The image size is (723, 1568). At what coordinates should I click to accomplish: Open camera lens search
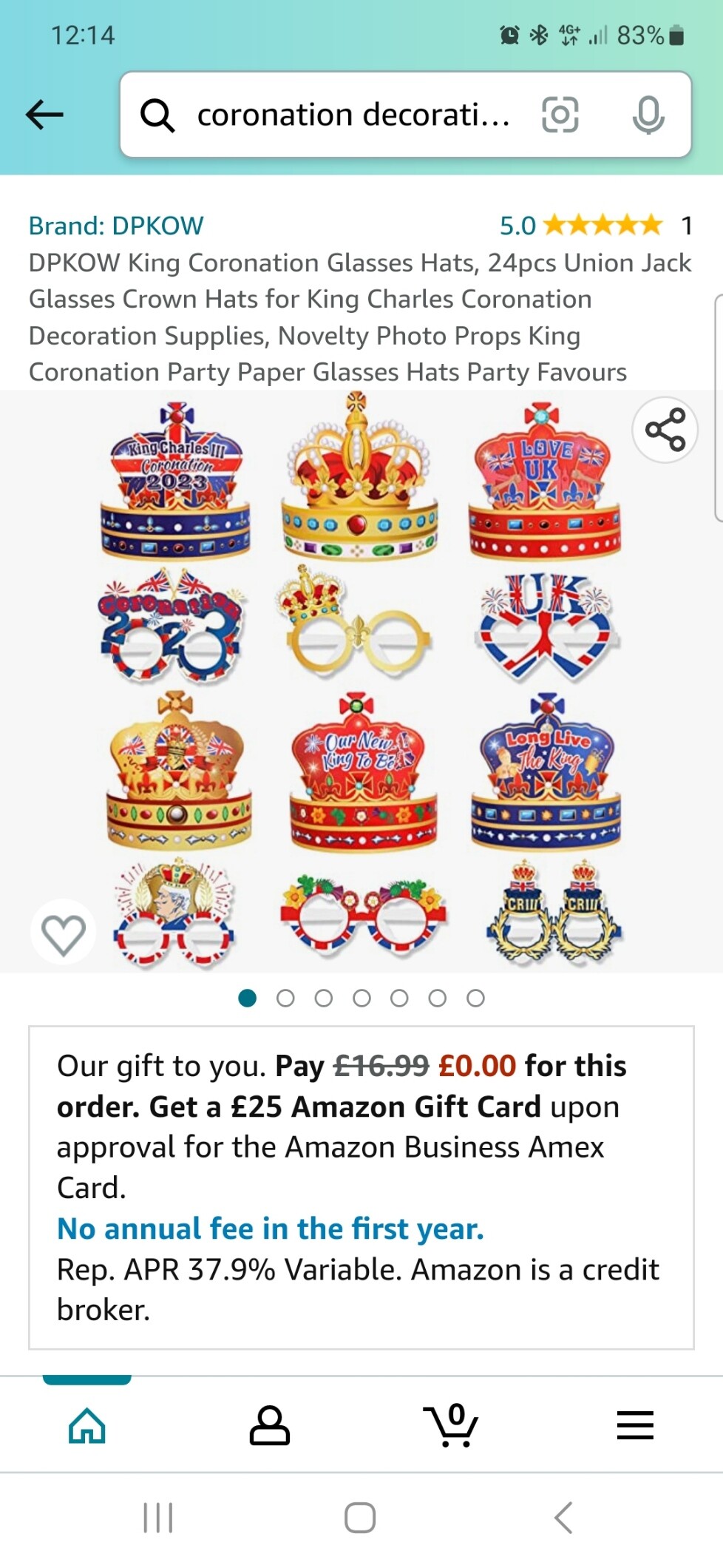pos(560,115)
